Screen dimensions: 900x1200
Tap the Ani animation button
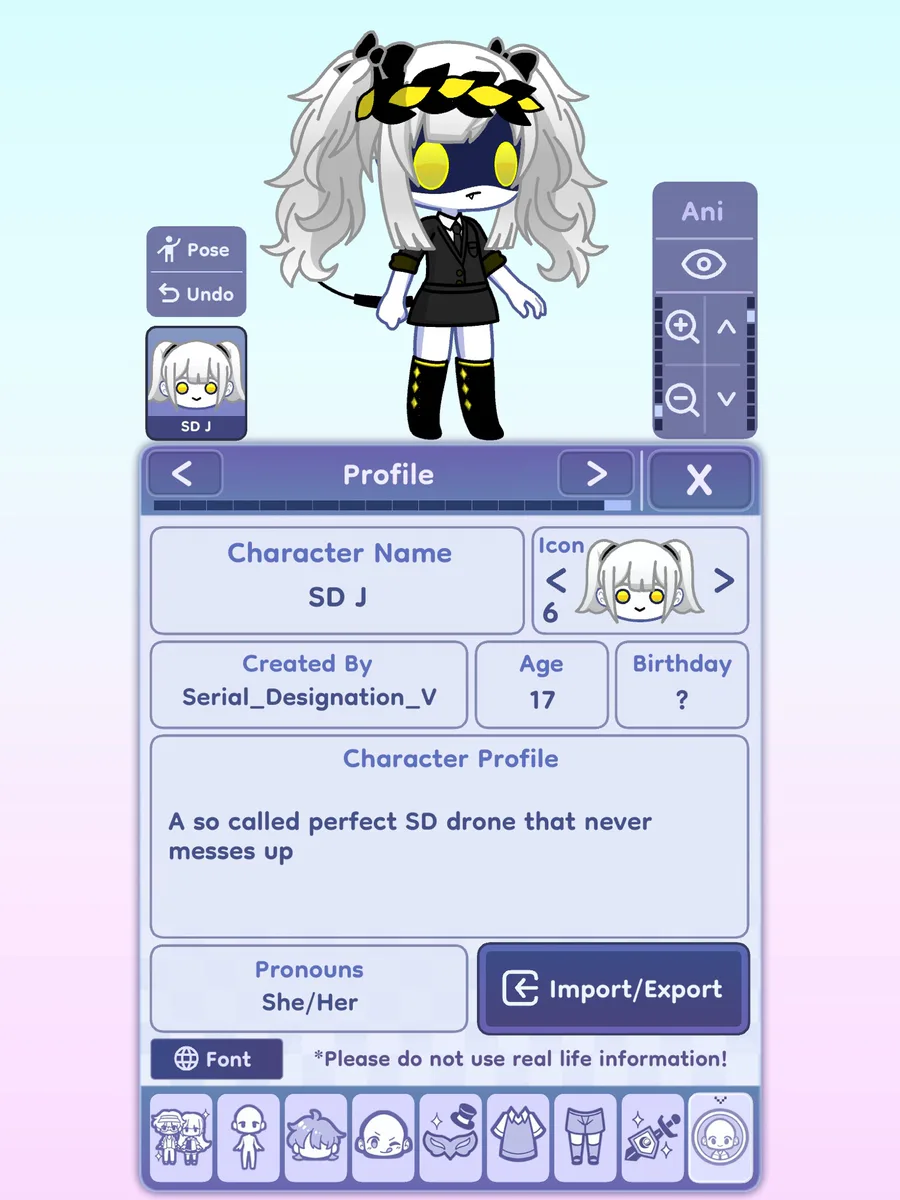(x=703, y=212)
